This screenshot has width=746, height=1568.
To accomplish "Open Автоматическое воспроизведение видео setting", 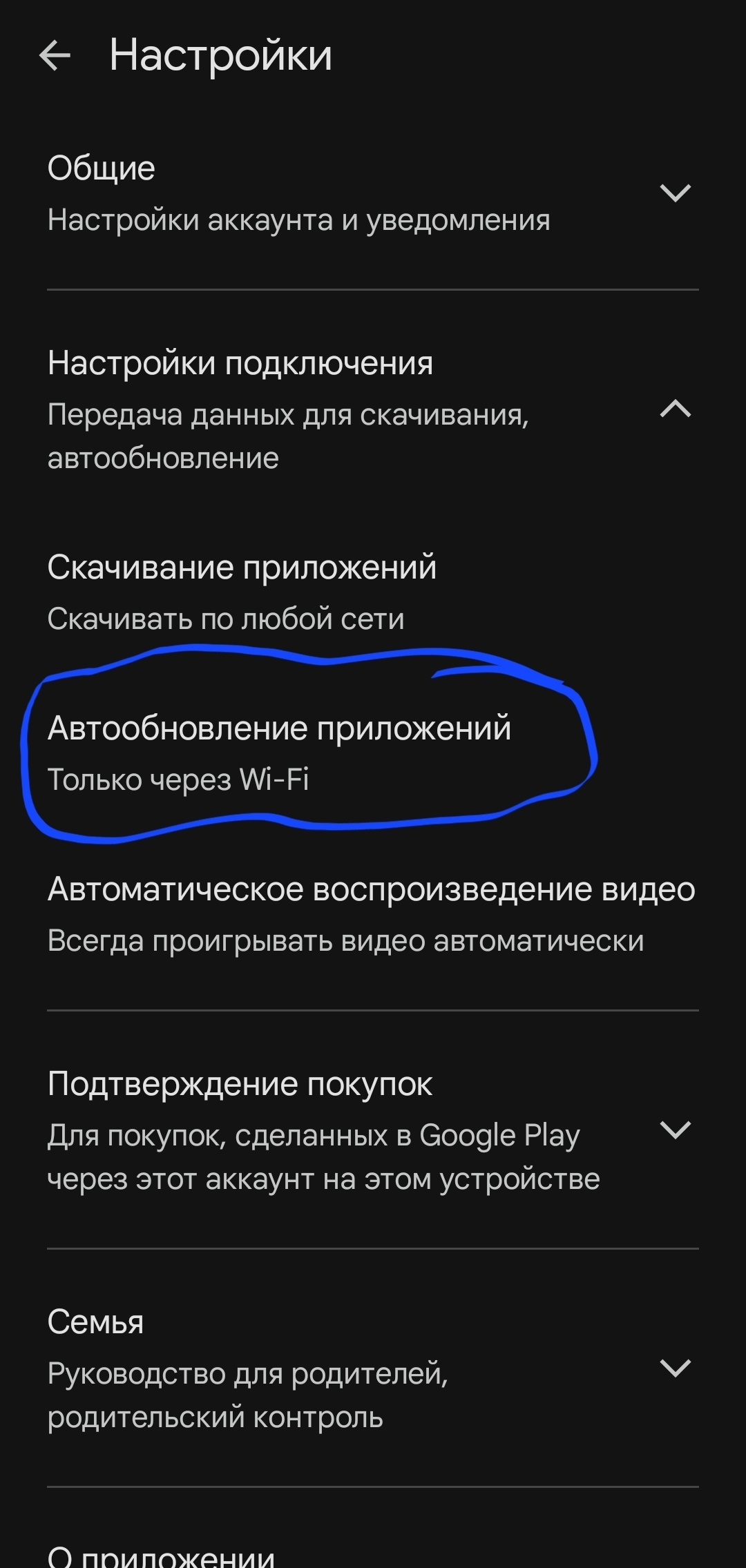I will (x=371, y=913).
